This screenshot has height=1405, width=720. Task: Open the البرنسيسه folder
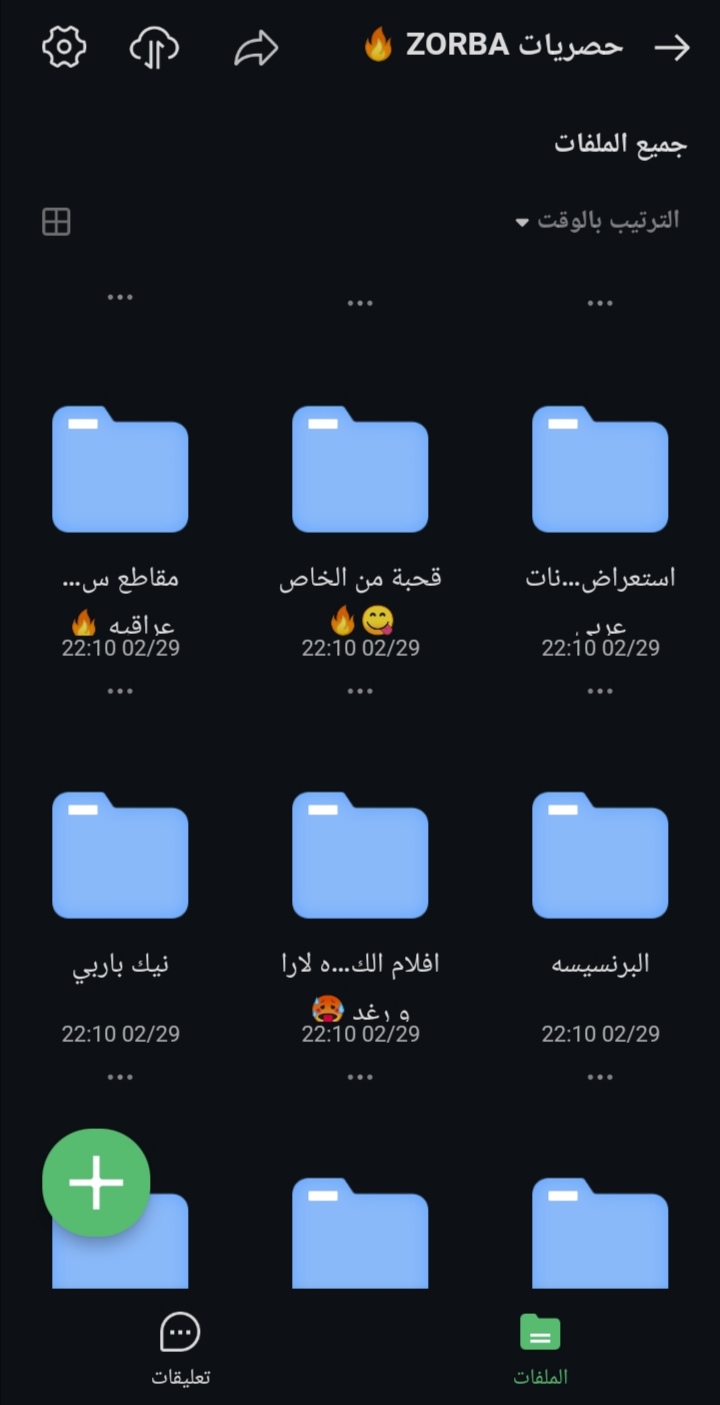coord(600,855)
